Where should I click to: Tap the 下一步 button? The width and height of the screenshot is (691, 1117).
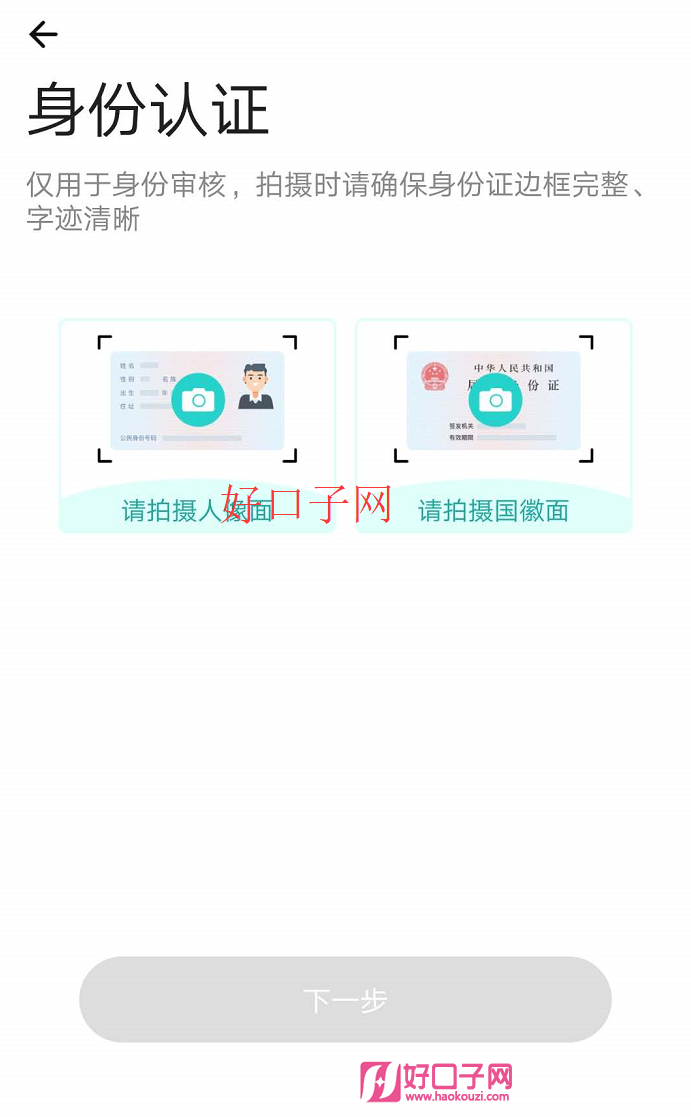[x=345, y=999]
